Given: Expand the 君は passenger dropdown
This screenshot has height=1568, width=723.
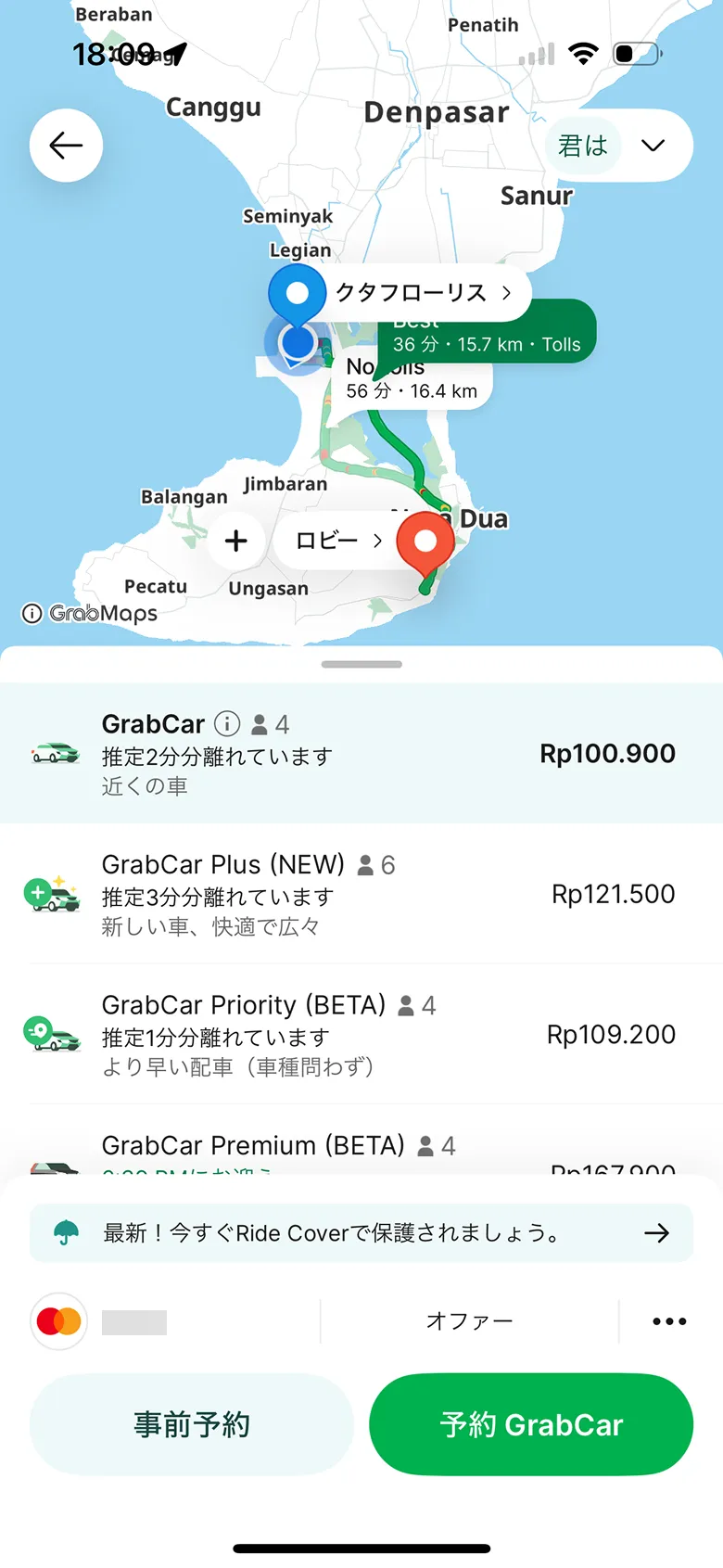Looking at the screenshot, I should (652, 146).
